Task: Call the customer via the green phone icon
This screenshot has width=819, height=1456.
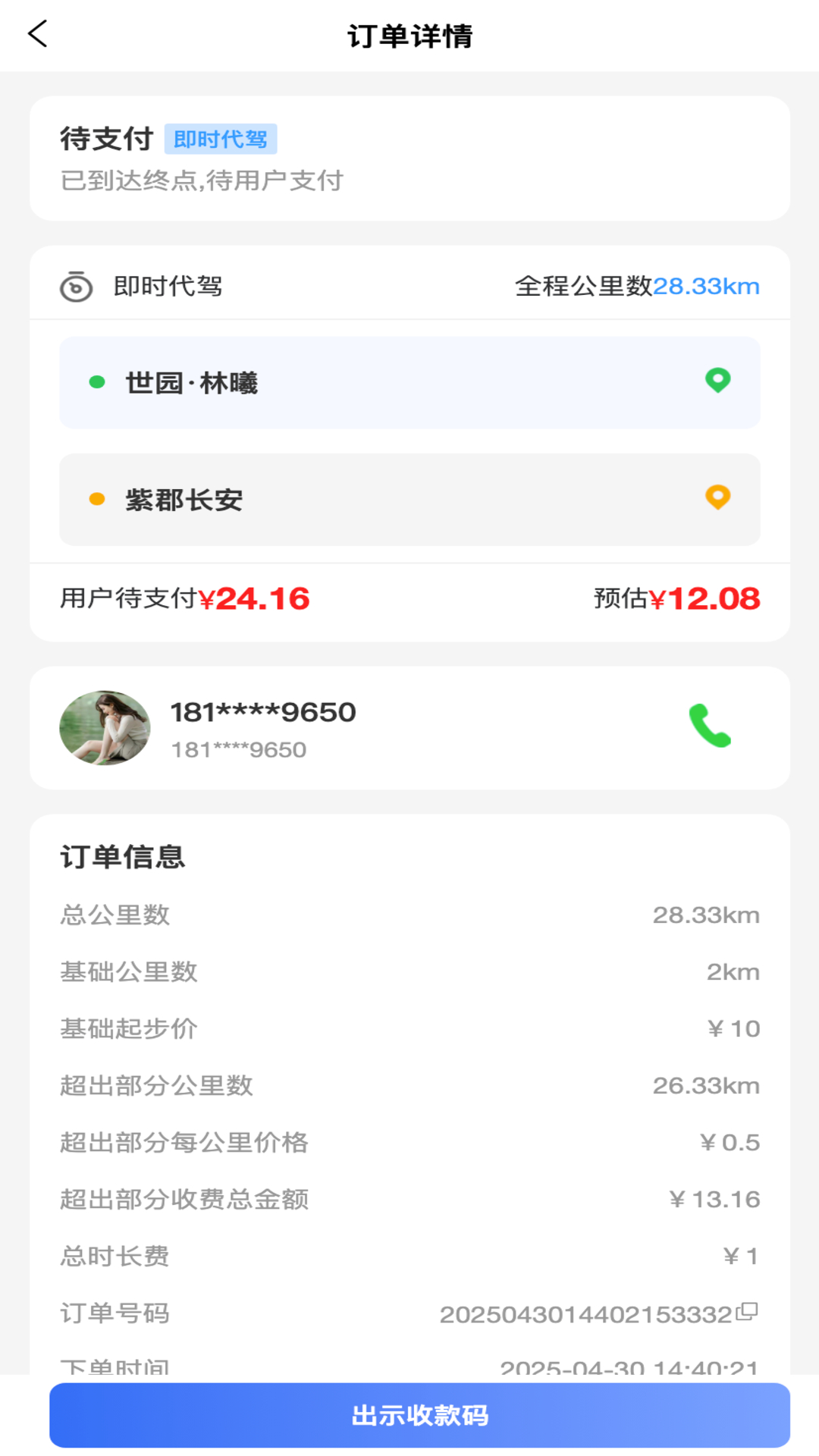Action: 710,727
